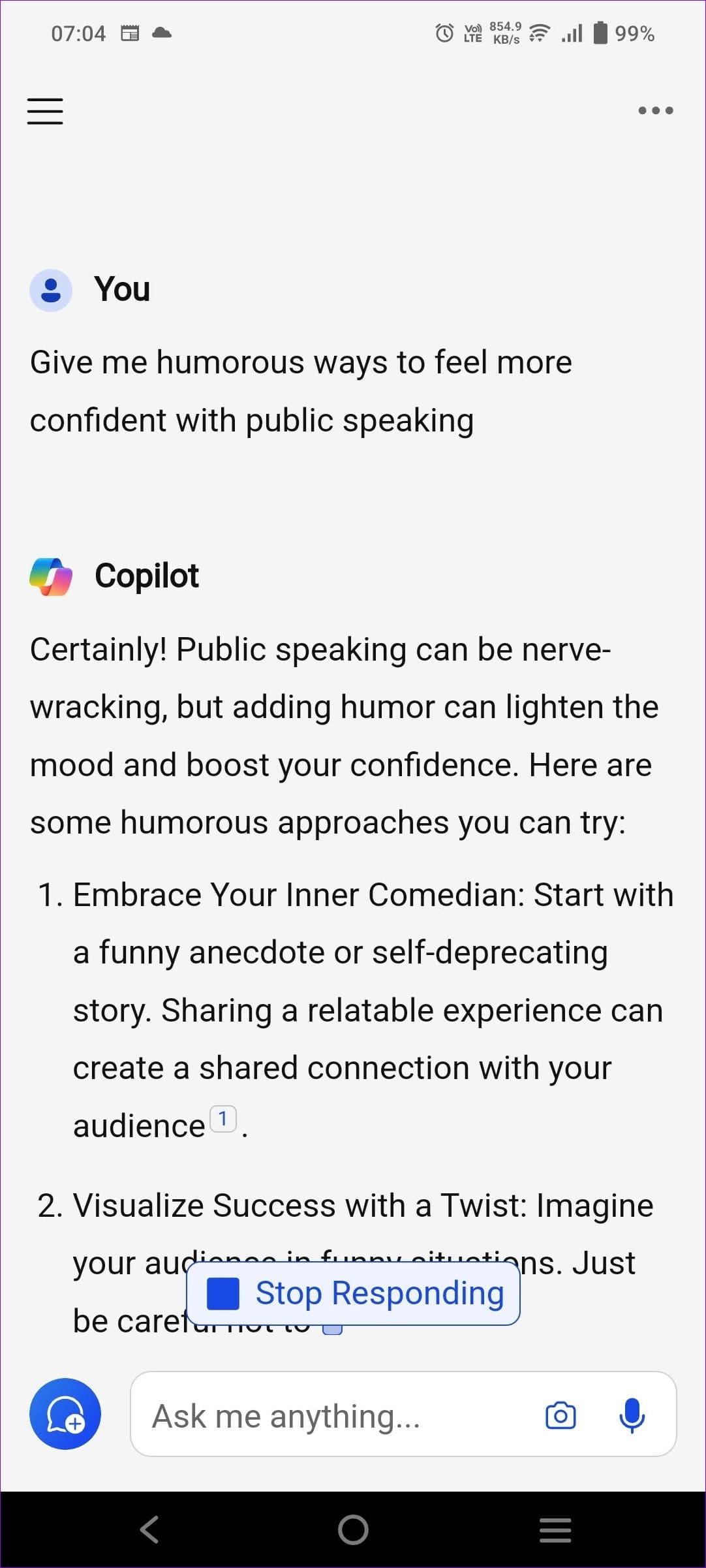Open citation 1 reference link
Viewport: 706px width, 1568px height.
coord(223,1118)
